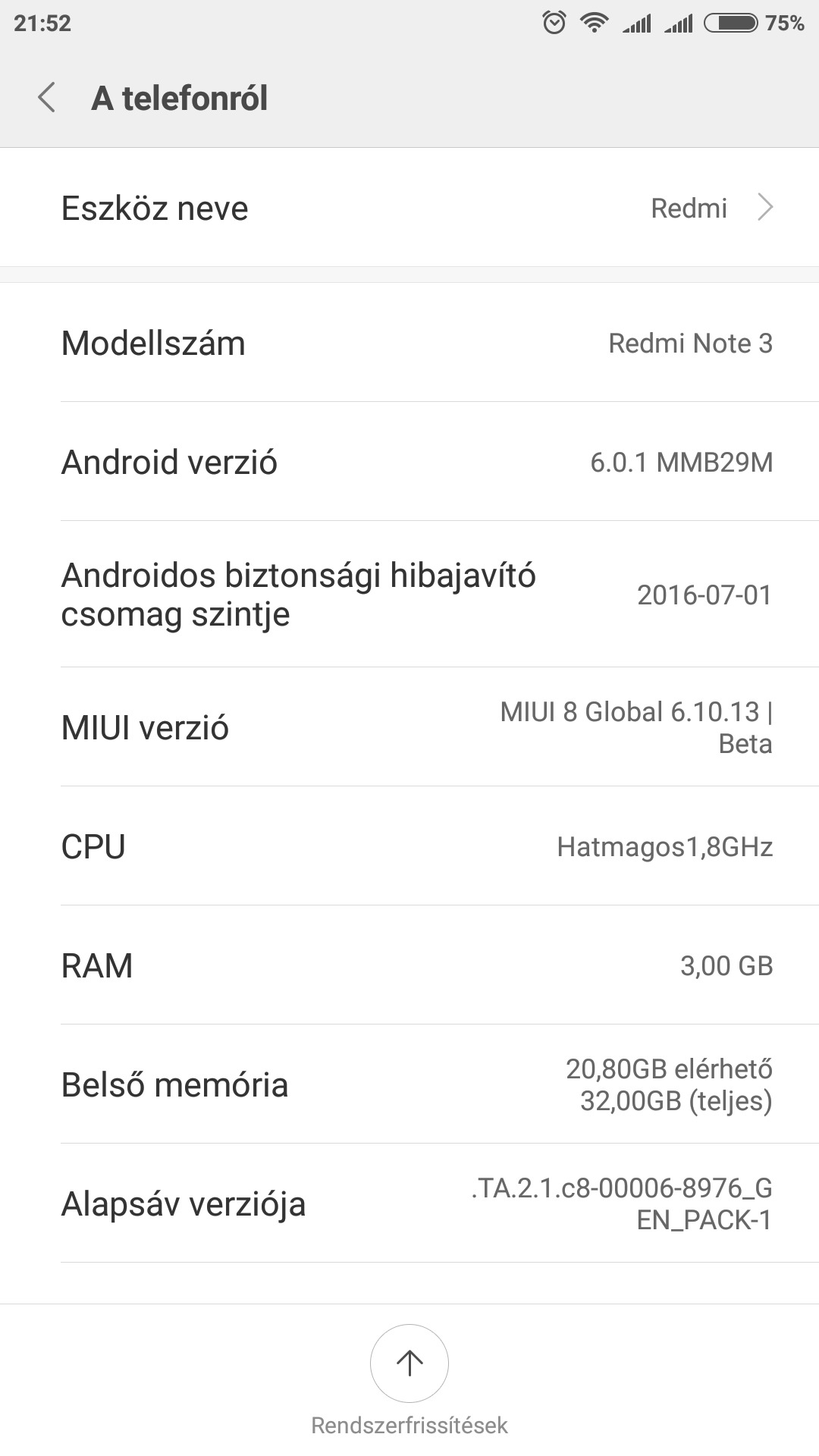Tap the Rendszerfrissítések update button
Screen dimensions: 819x1456
409,1363
